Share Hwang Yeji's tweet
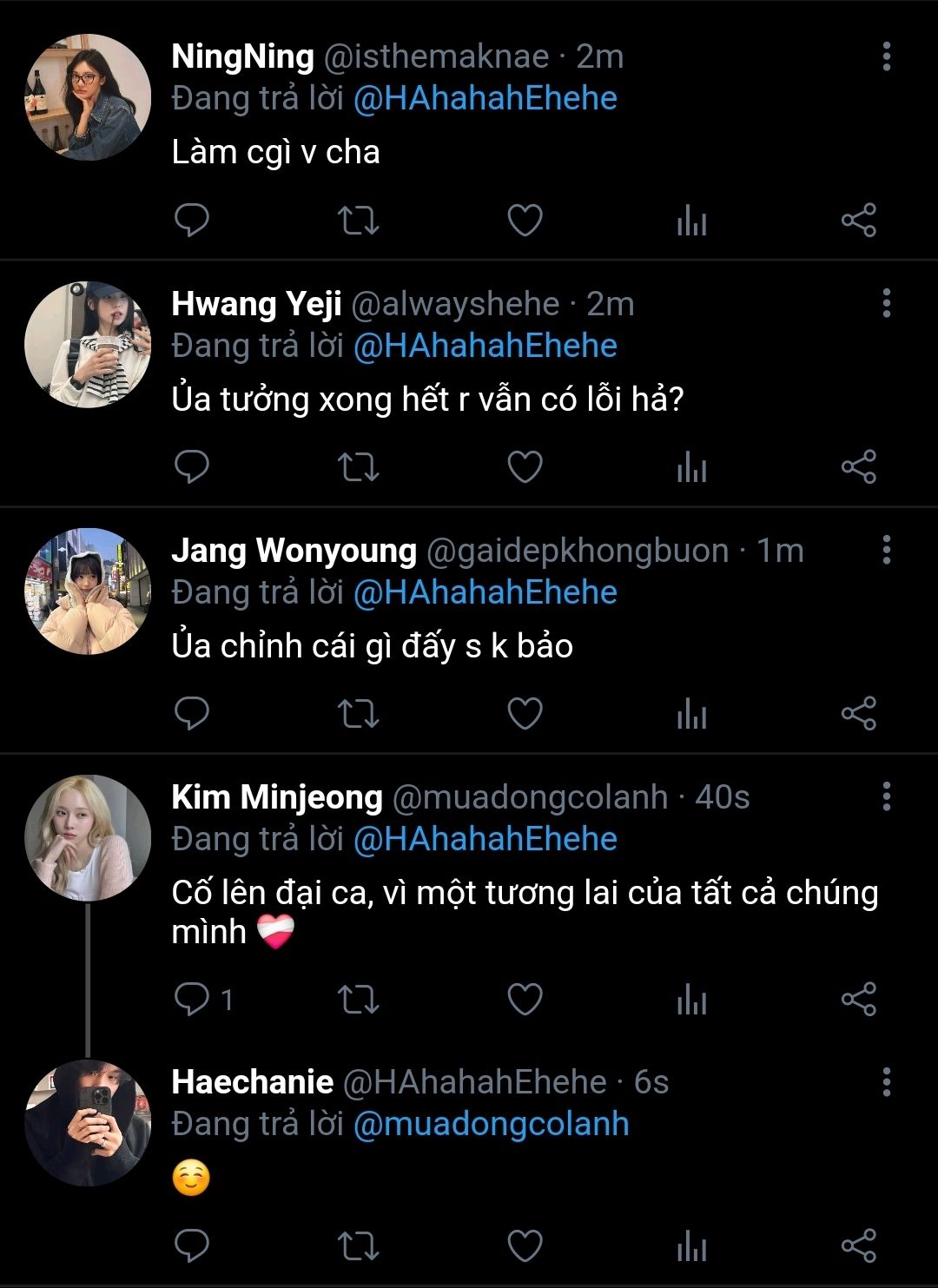 tap(858, 467)
